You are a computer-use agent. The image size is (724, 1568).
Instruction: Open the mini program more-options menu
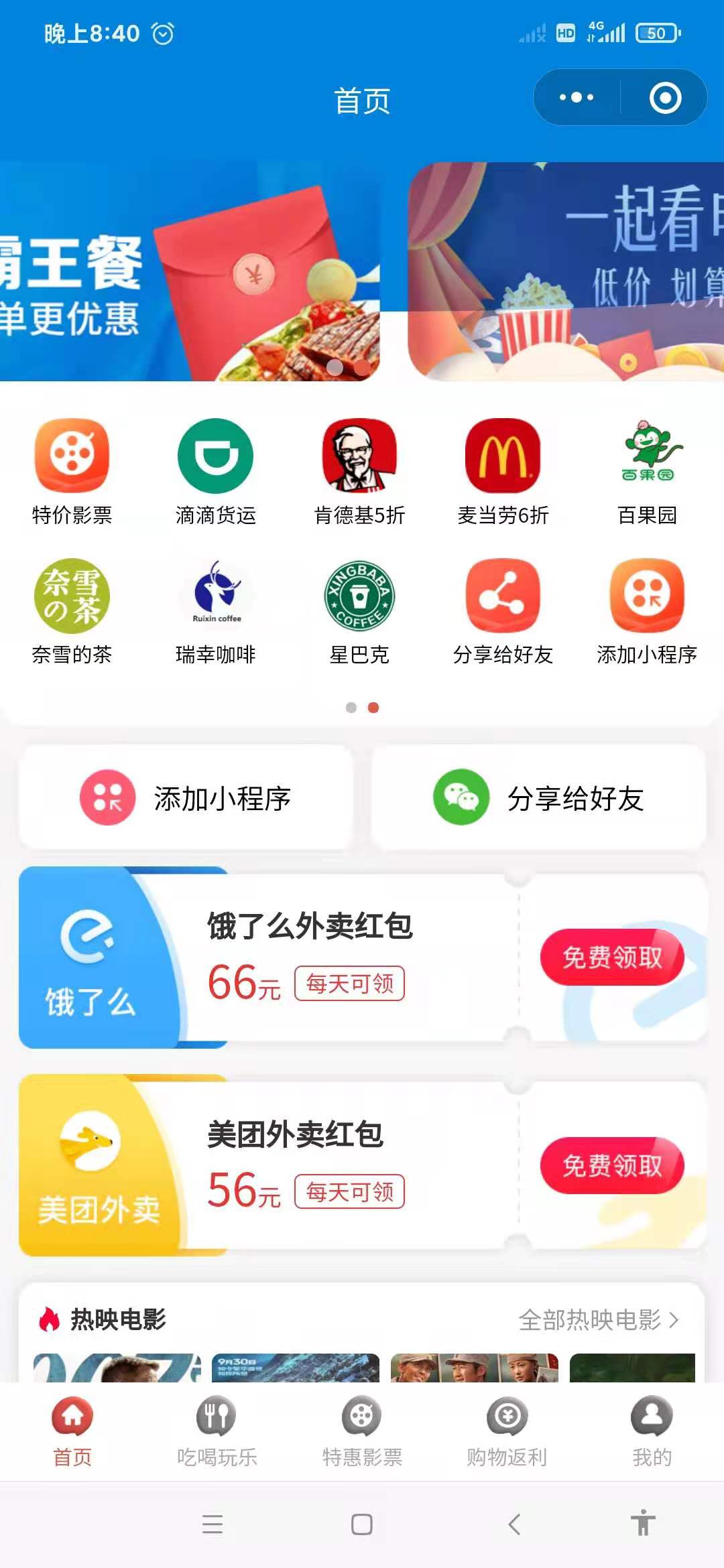tap(577, 98)
